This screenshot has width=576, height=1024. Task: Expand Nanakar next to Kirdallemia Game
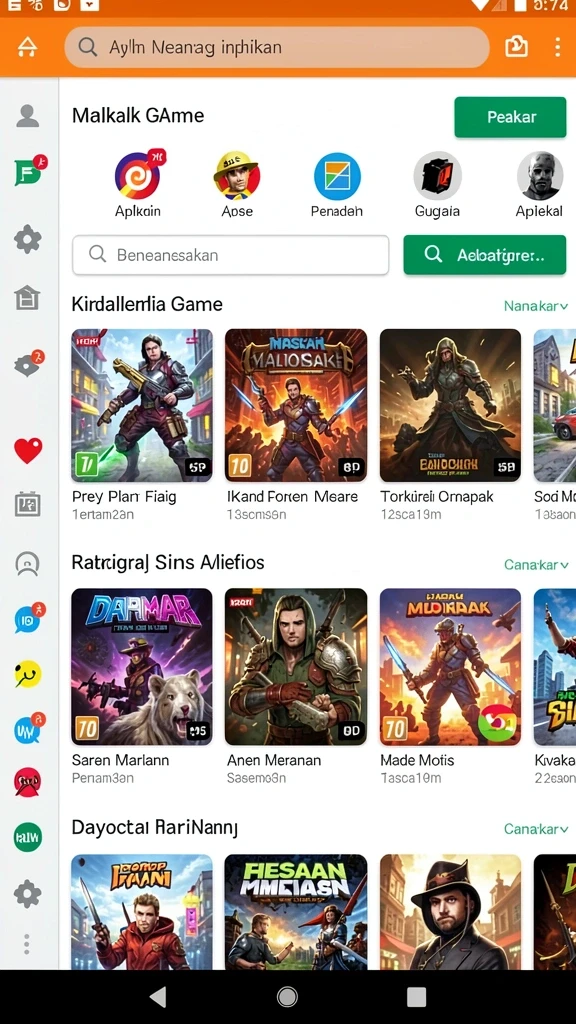pos(536,306)
